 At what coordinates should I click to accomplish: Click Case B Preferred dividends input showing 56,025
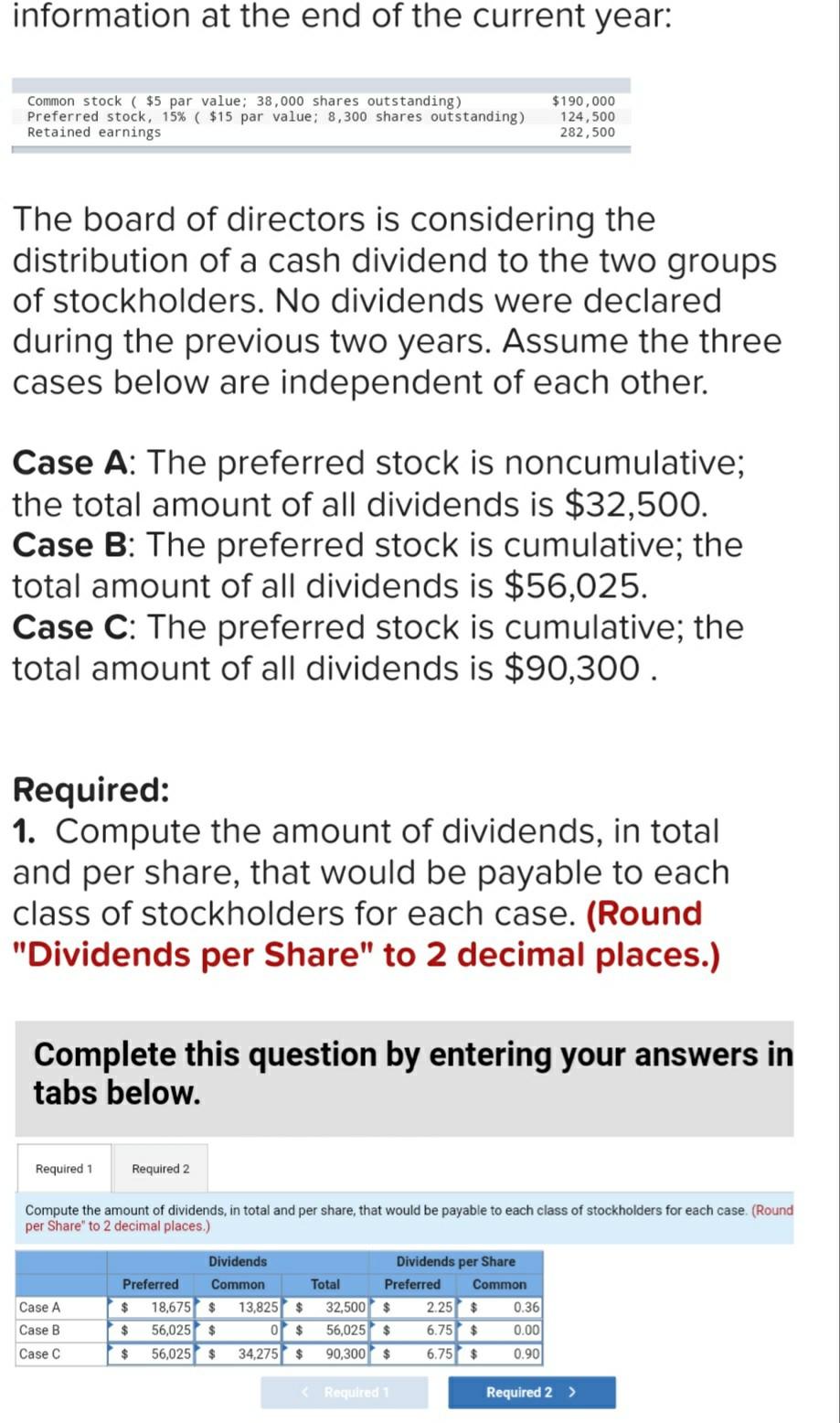(x=151, y=1332)
